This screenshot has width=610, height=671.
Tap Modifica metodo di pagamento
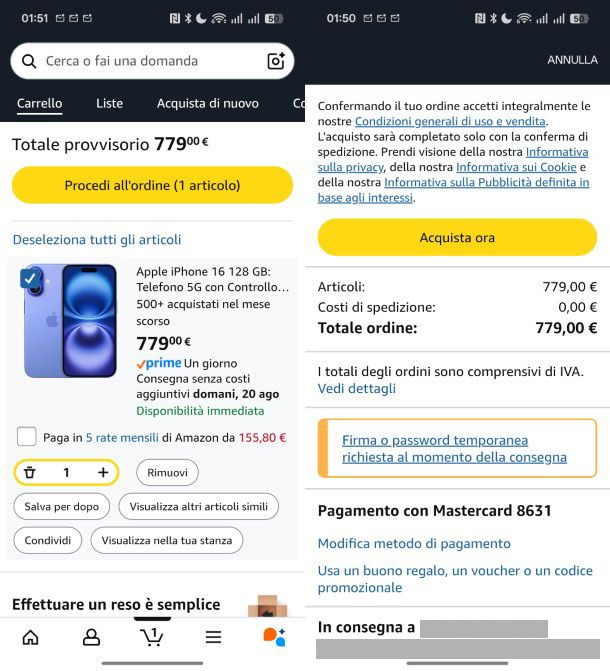(x=414, y=543)
